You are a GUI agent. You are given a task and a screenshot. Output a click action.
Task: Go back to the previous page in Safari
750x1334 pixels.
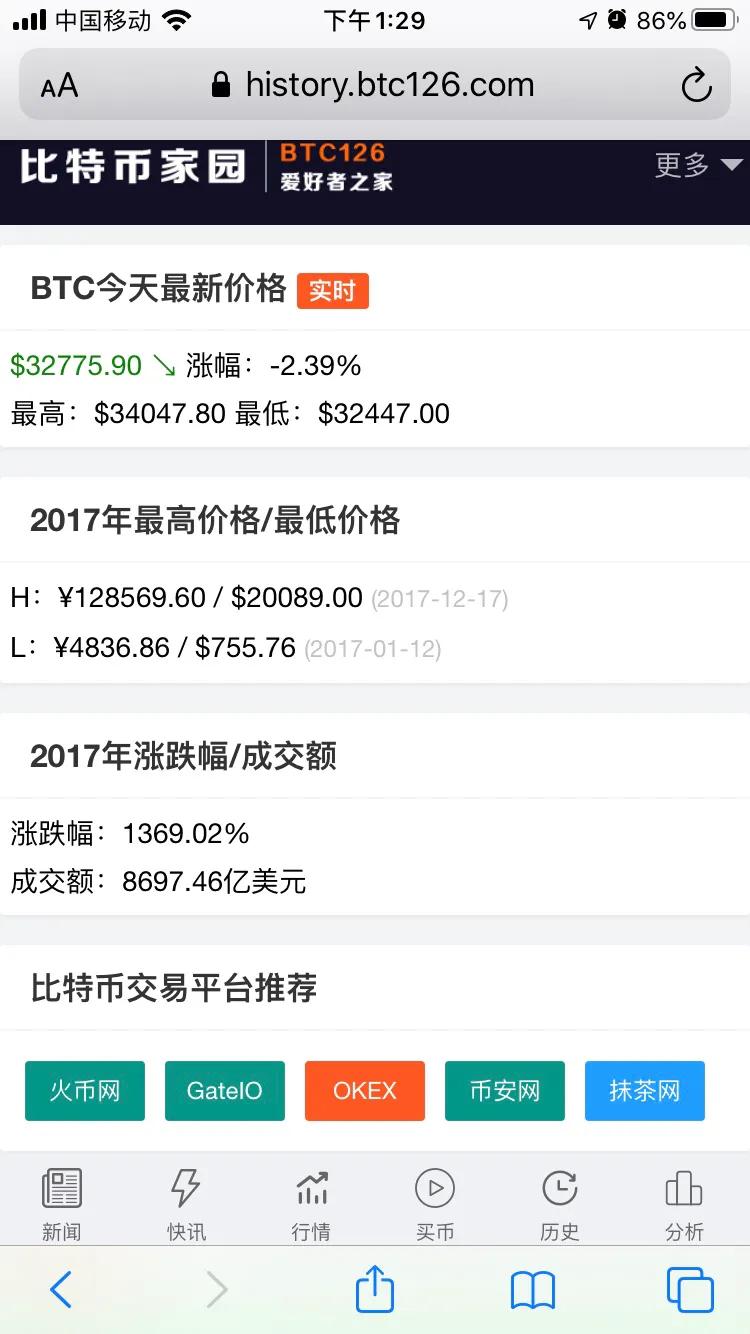tap(61, 1290)
